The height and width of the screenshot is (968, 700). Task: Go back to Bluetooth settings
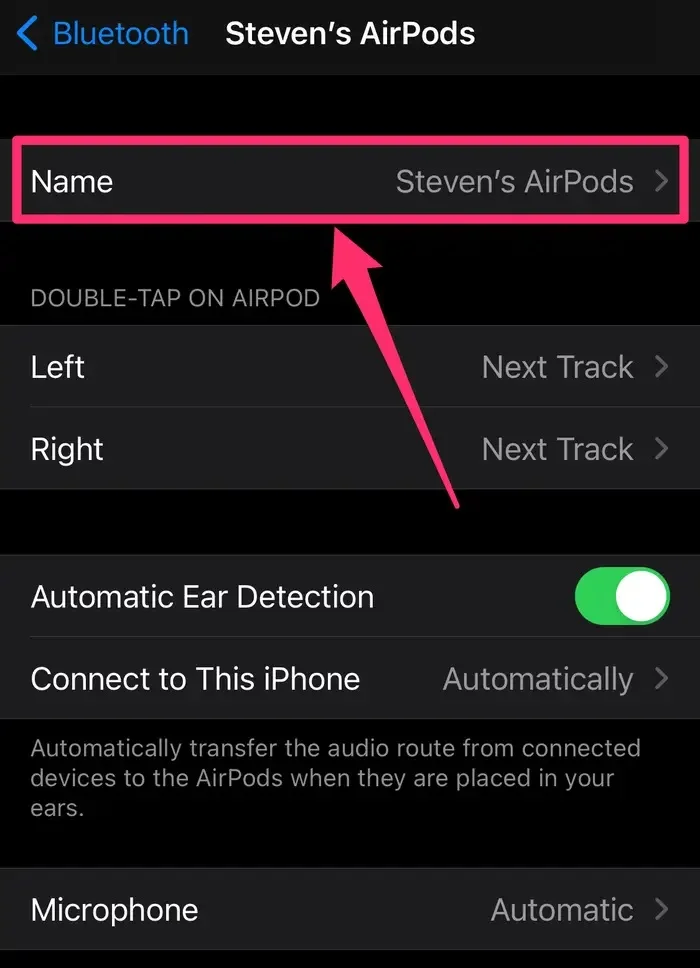(x=102, y=34)
